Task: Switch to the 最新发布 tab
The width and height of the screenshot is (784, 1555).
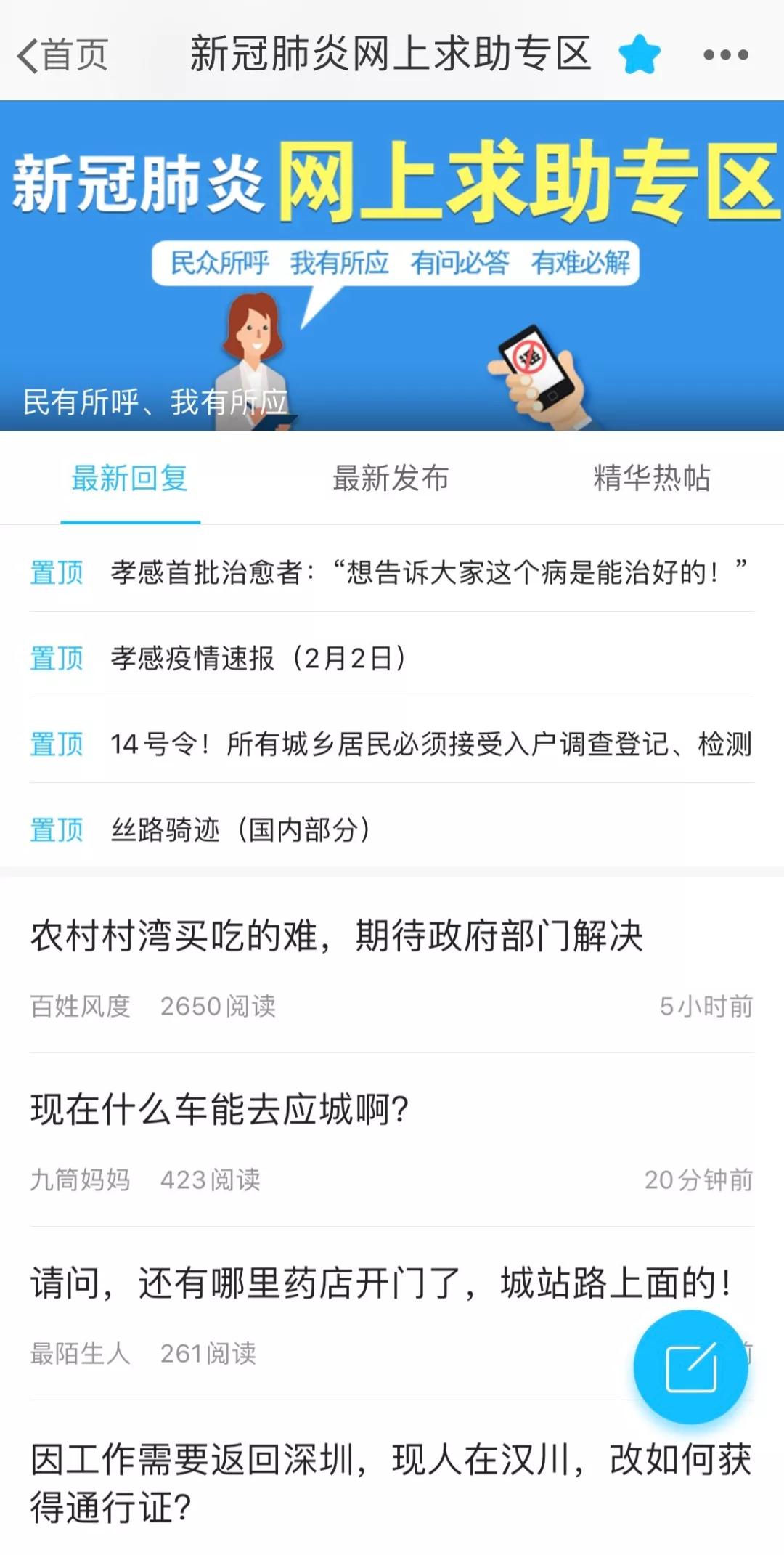Action: 391,479
